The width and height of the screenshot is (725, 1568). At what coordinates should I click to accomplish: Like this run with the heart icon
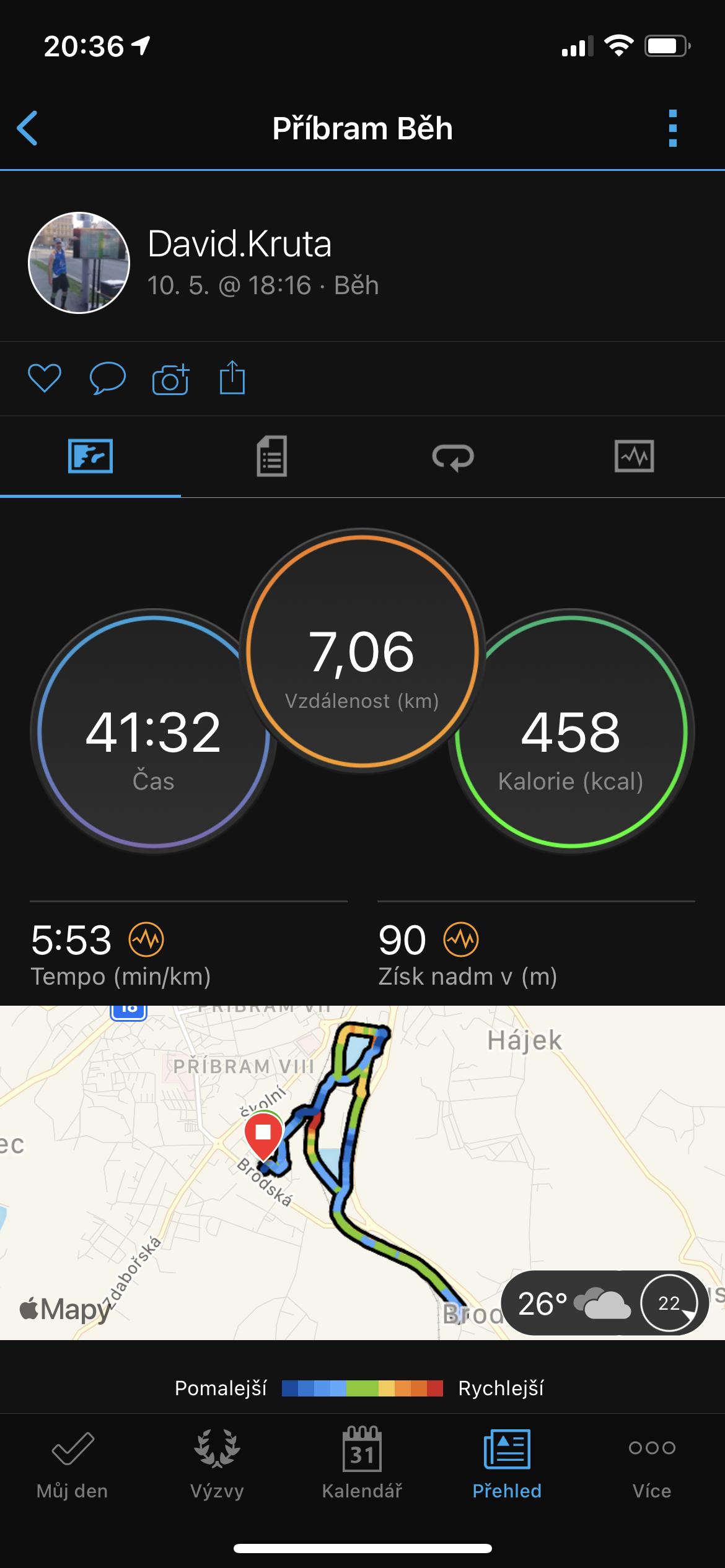tap(45, 378)
